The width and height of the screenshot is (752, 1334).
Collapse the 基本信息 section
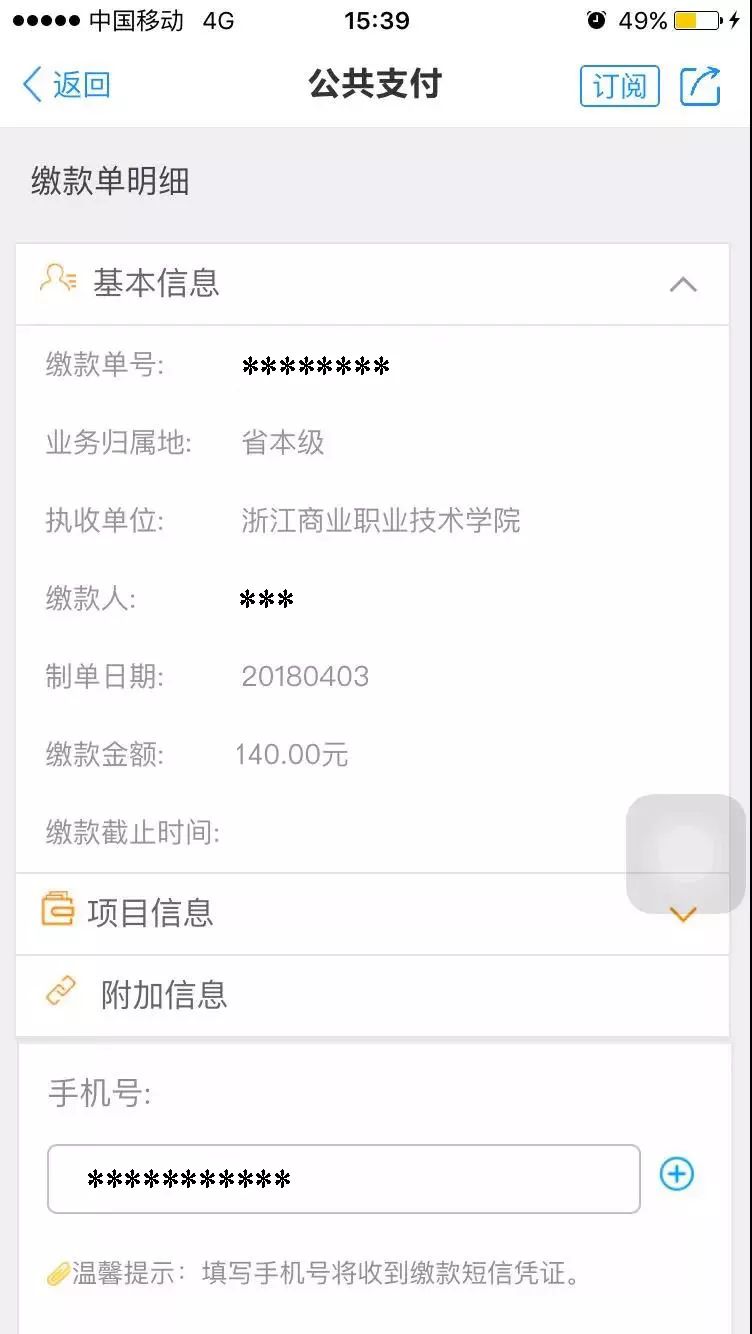(683, 285)
